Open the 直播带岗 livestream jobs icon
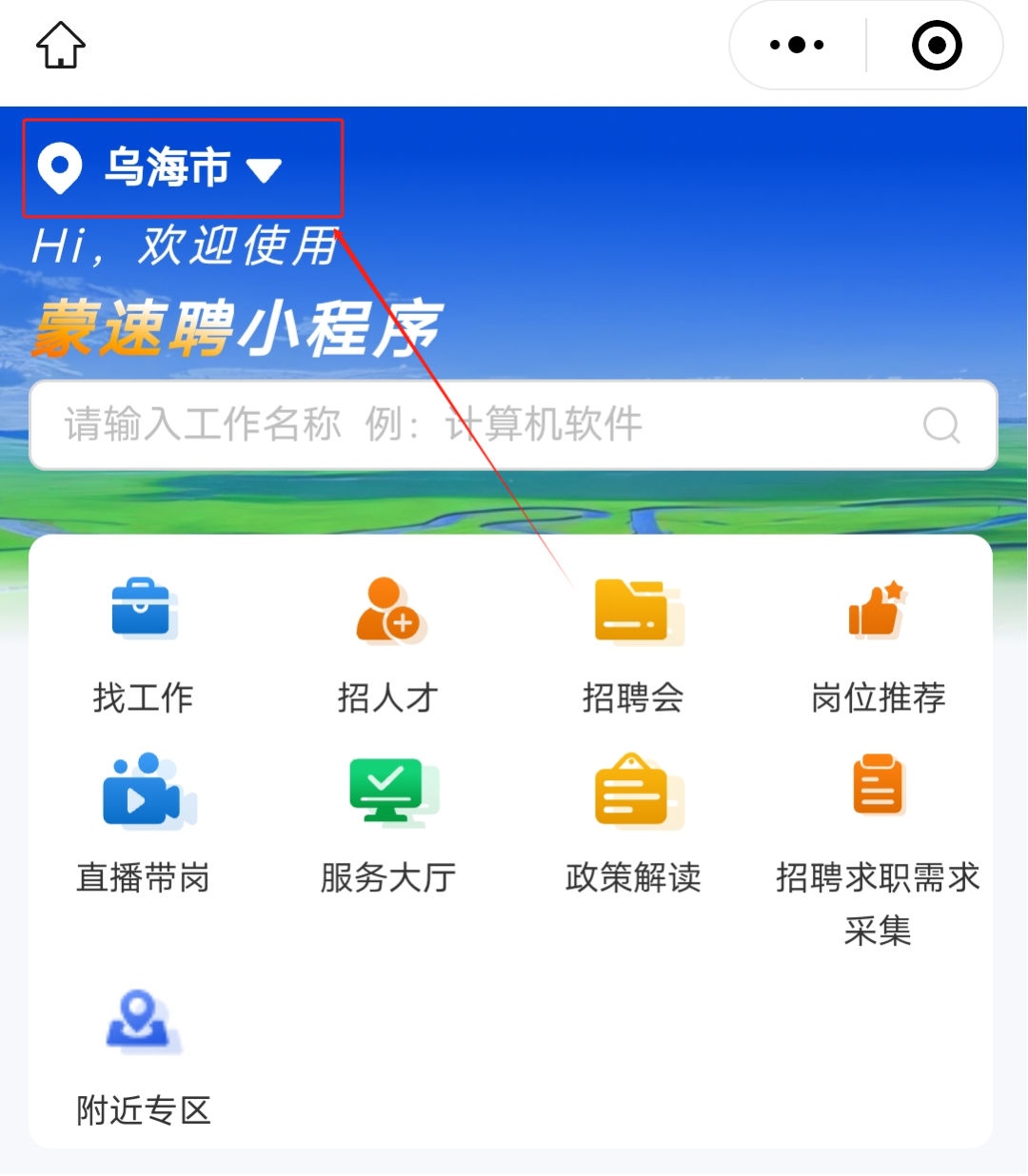 pos(143,790)
